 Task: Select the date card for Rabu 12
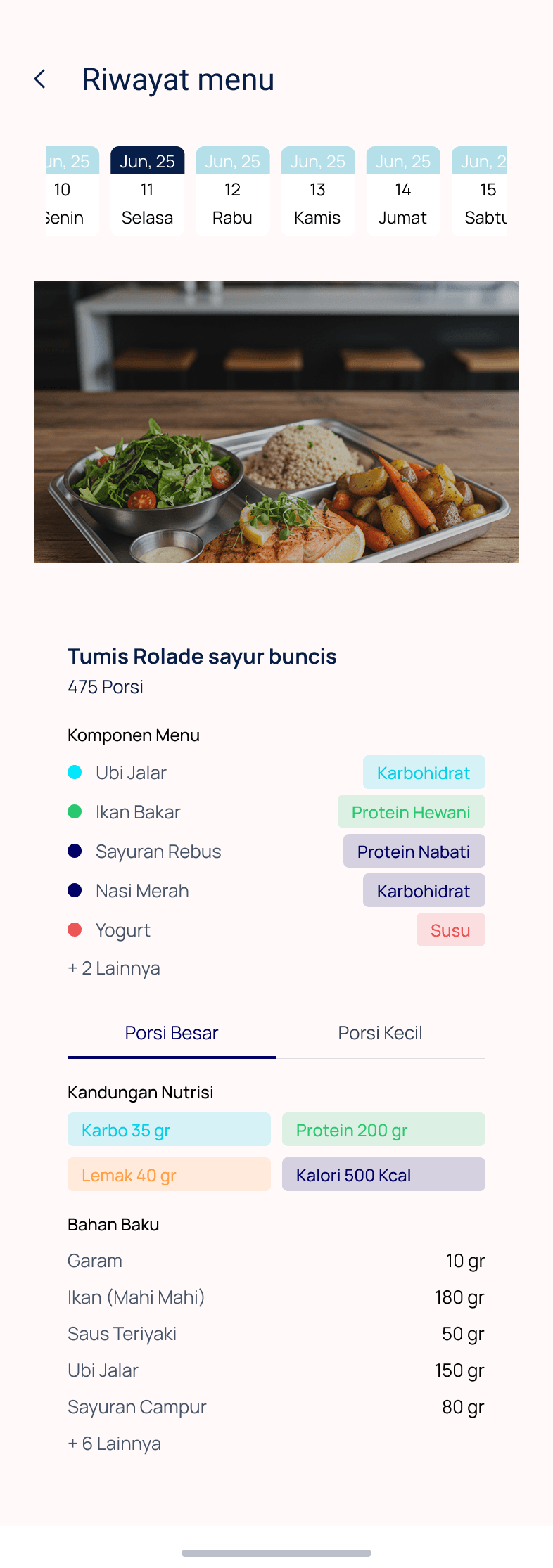(x=232, y=188)
